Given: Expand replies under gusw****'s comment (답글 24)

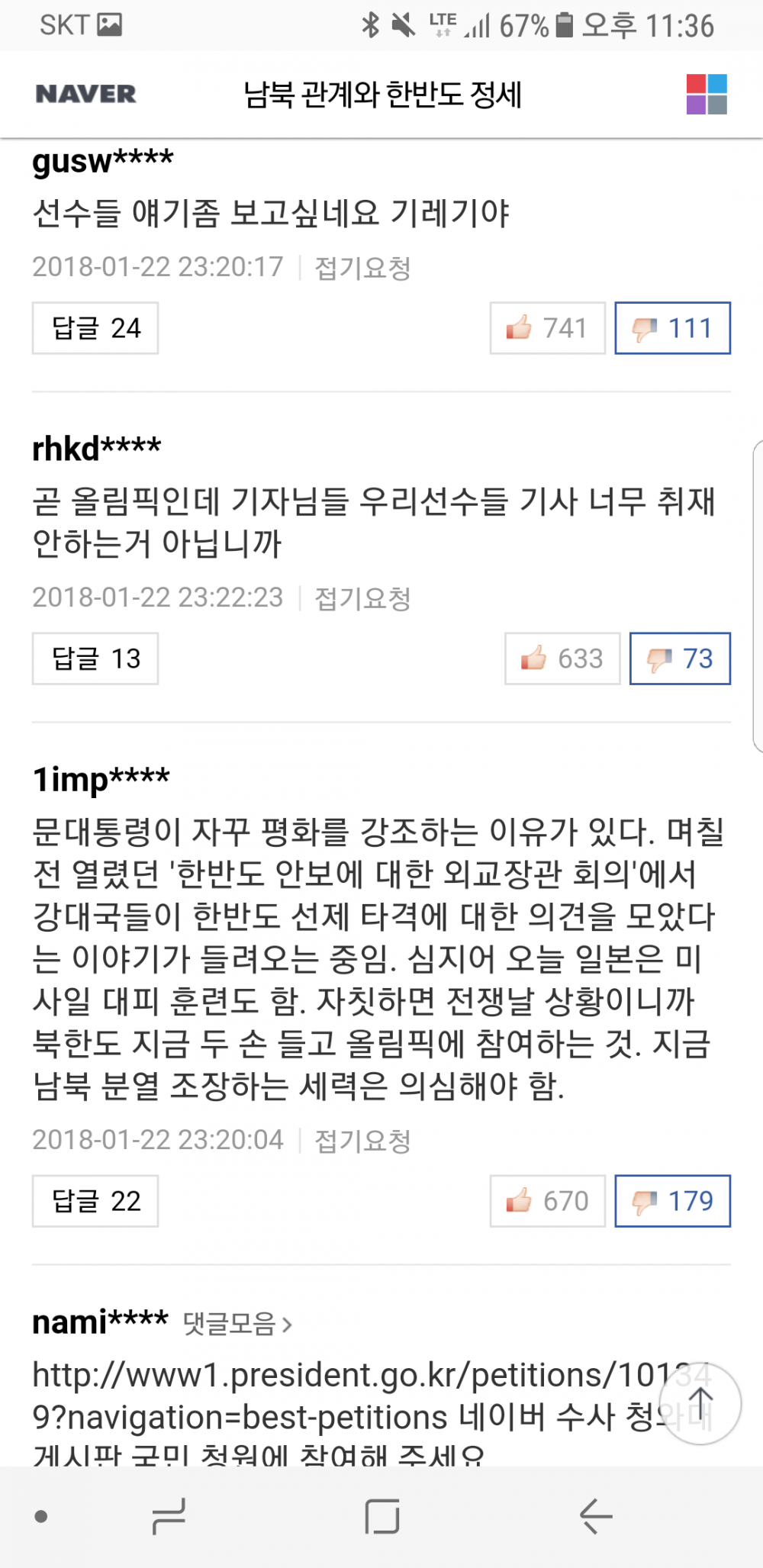Looking at the screenshot, I should point(95,328).
